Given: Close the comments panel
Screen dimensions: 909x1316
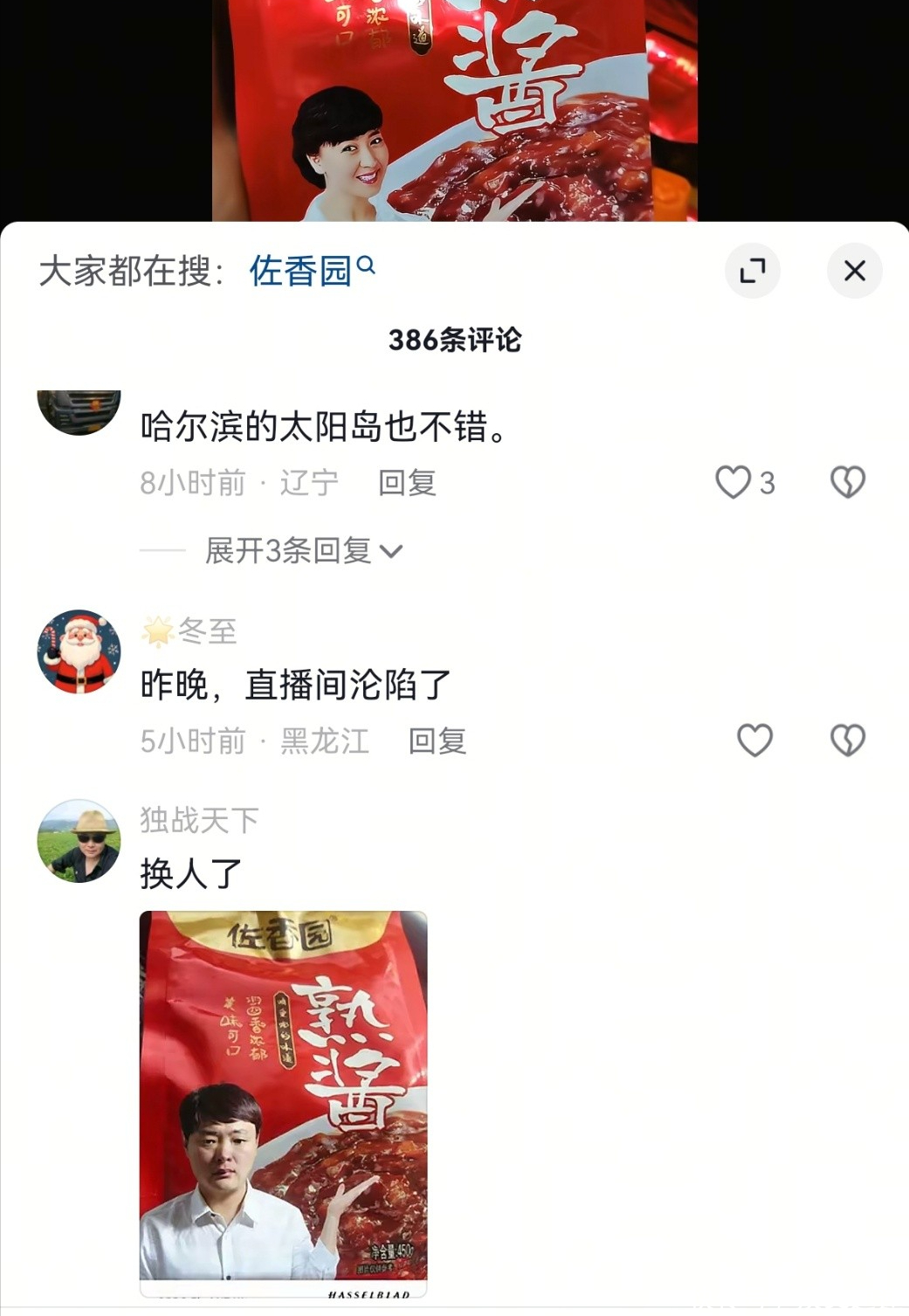Looking at the screenshot, I should 854,271.
